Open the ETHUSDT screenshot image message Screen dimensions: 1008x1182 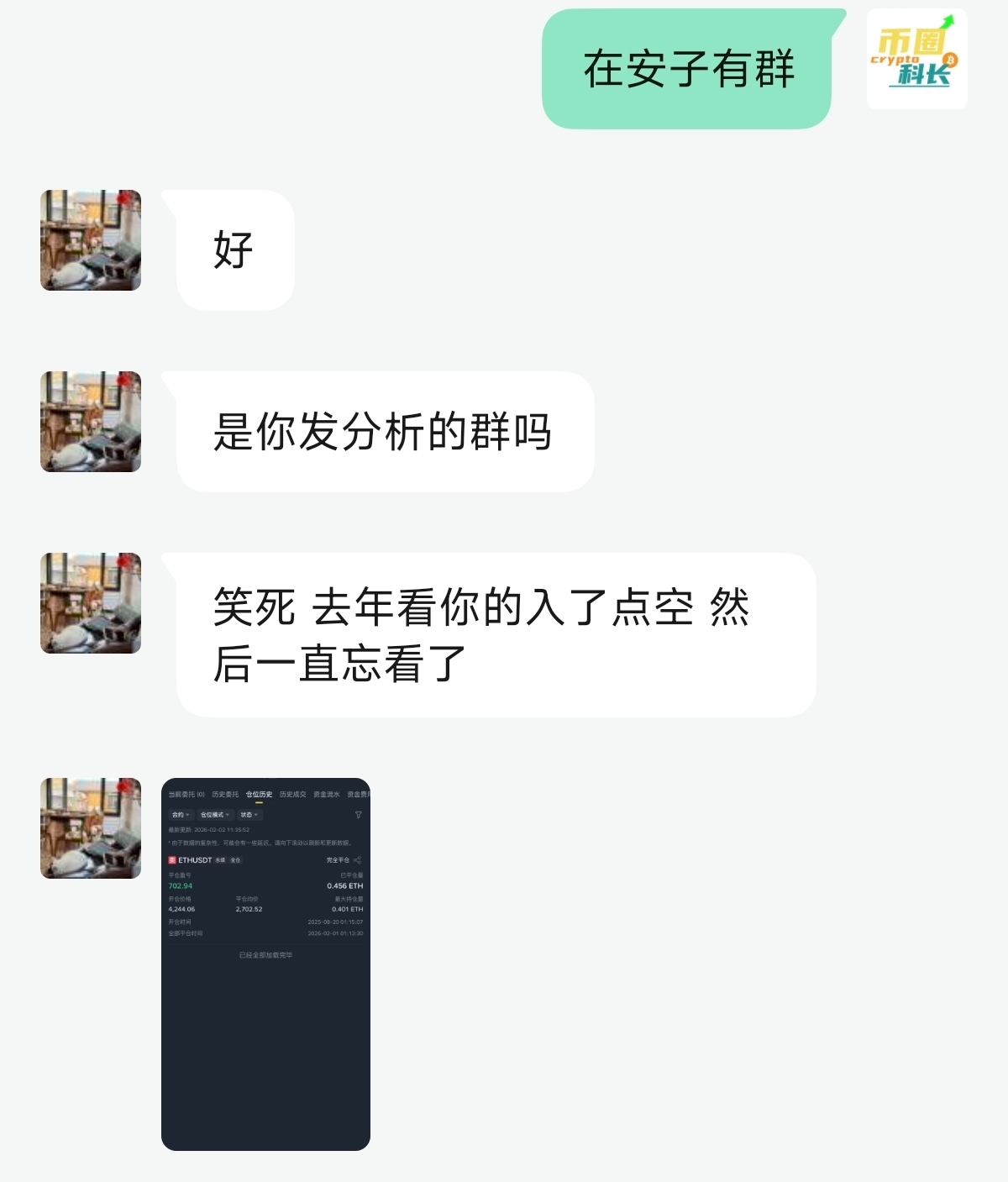click(x=265, y=963)
